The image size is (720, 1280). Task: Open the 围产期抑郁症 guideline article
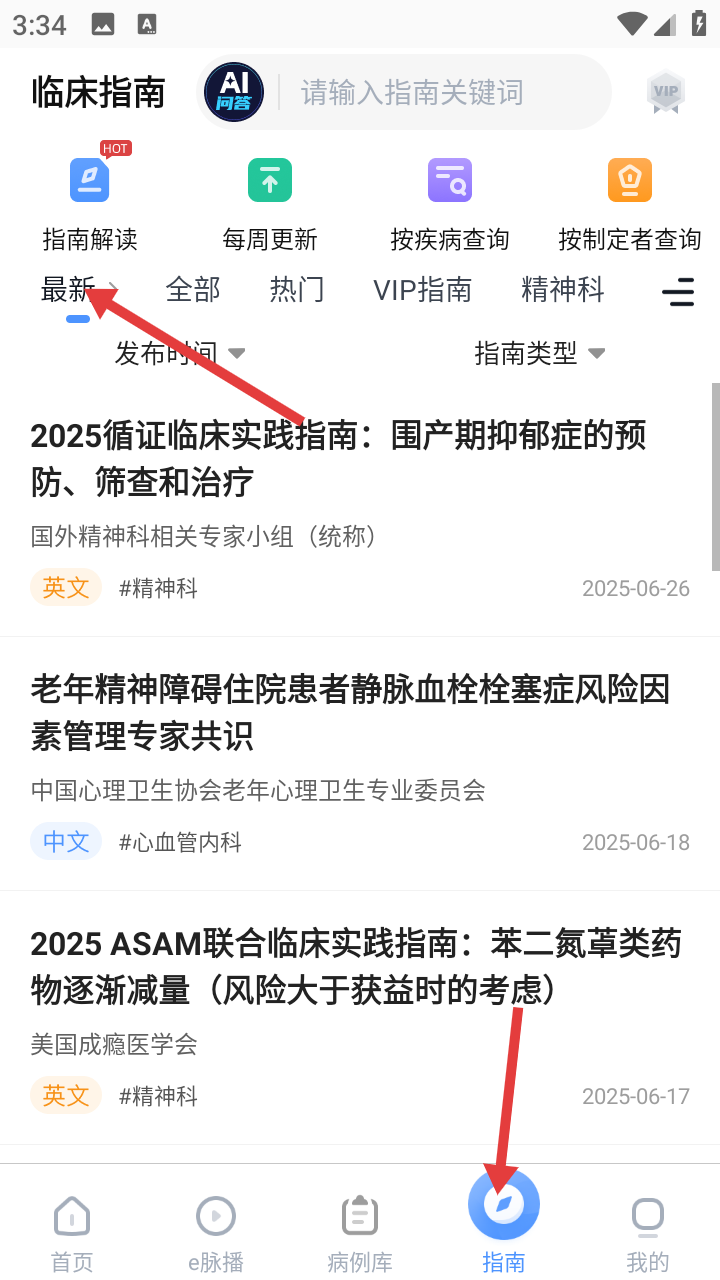click(340, 459)
